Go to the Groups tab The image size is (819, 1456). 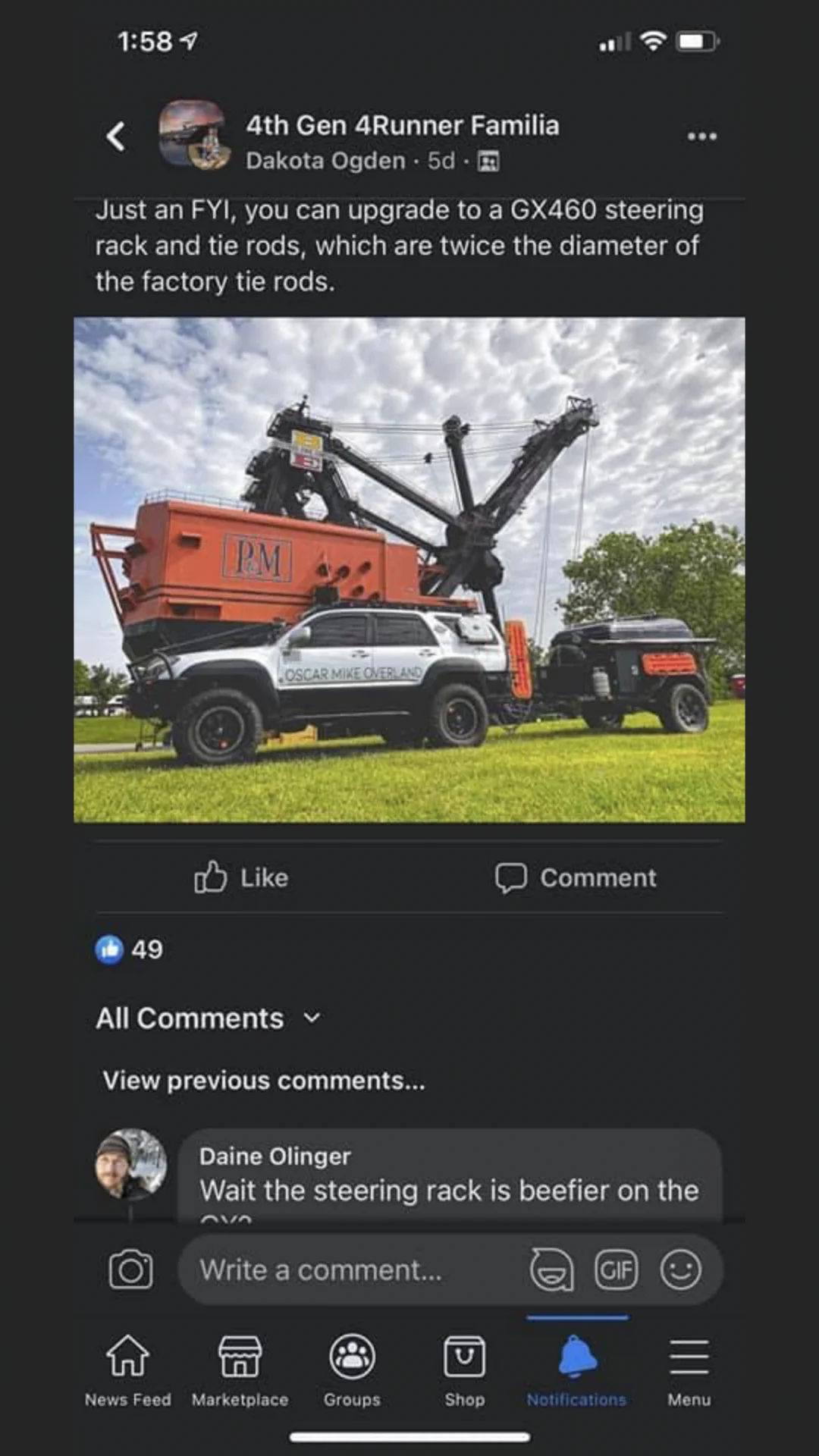352,1369
